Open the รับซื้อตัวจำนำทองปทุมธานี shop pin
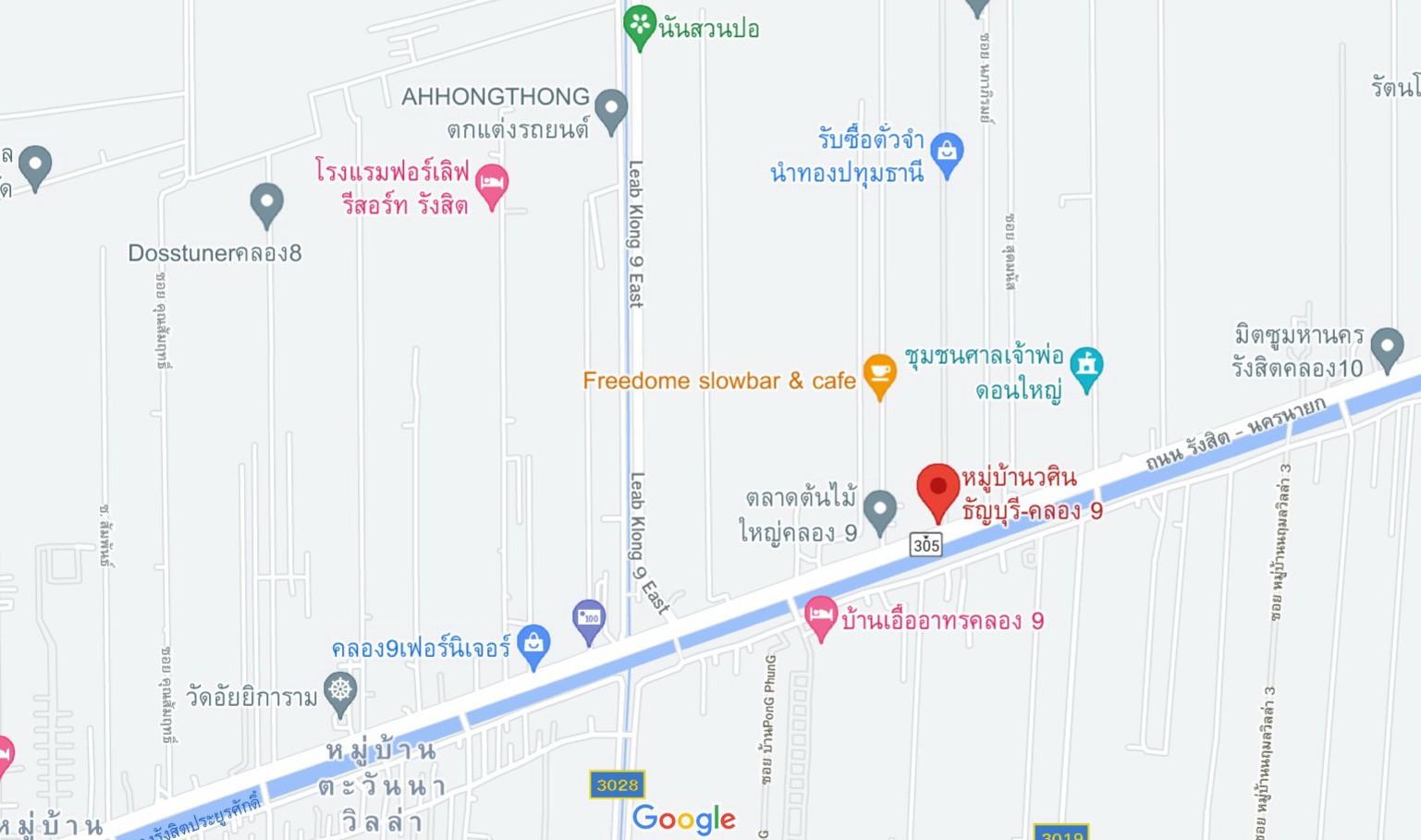Screen dimensions: 1421x840 pos(946,152)
